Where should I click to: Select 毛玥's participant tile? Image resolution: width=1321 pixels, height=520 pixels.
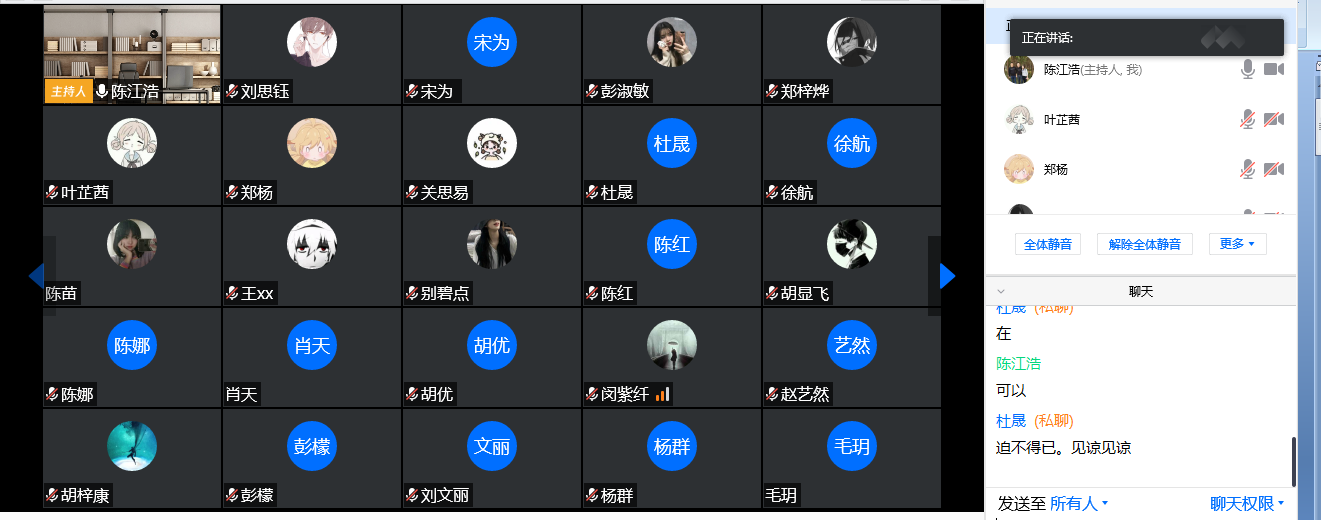point(851,458)
